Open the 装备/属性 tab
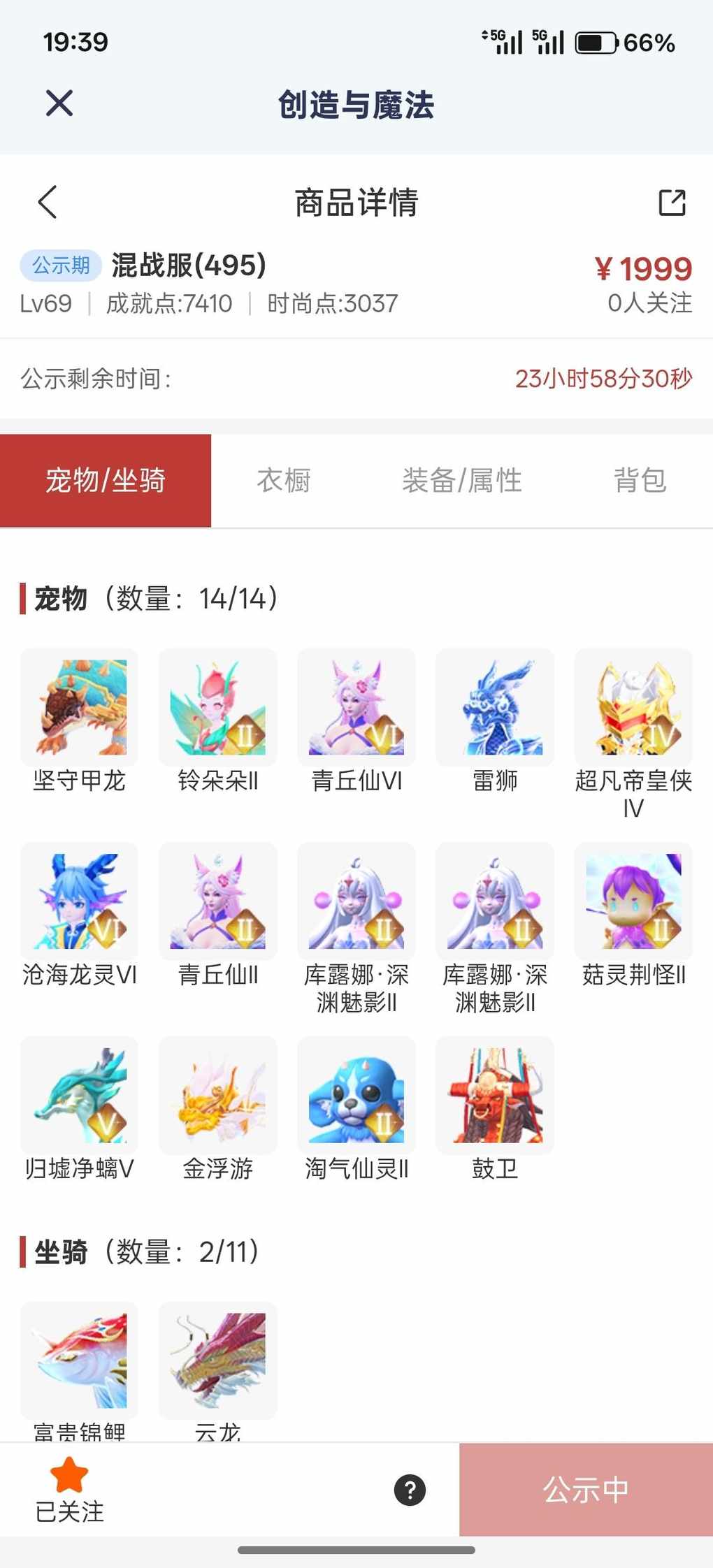 click(462, 481)
